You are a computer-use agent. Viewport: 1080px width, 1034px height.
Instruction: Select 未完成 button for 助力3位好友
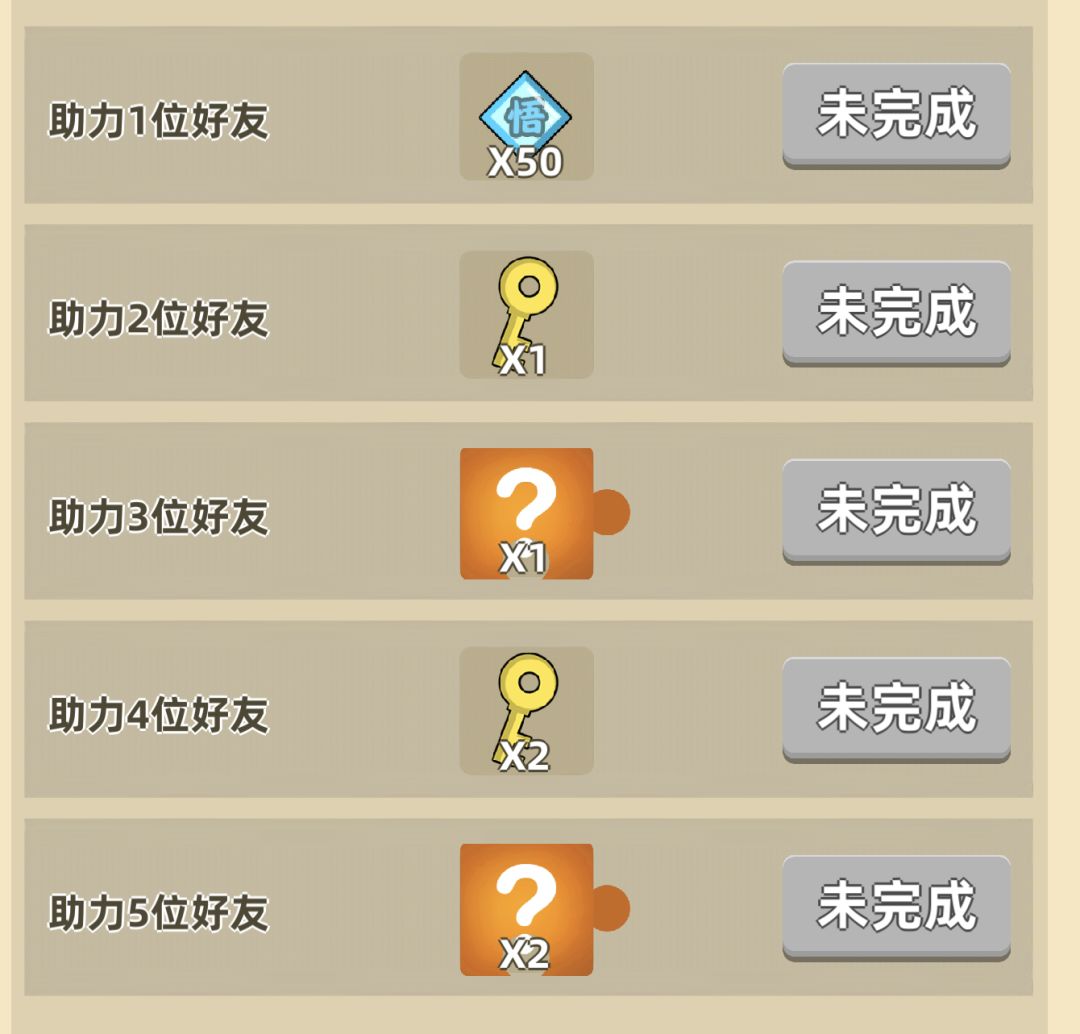(x=896, y=512)
